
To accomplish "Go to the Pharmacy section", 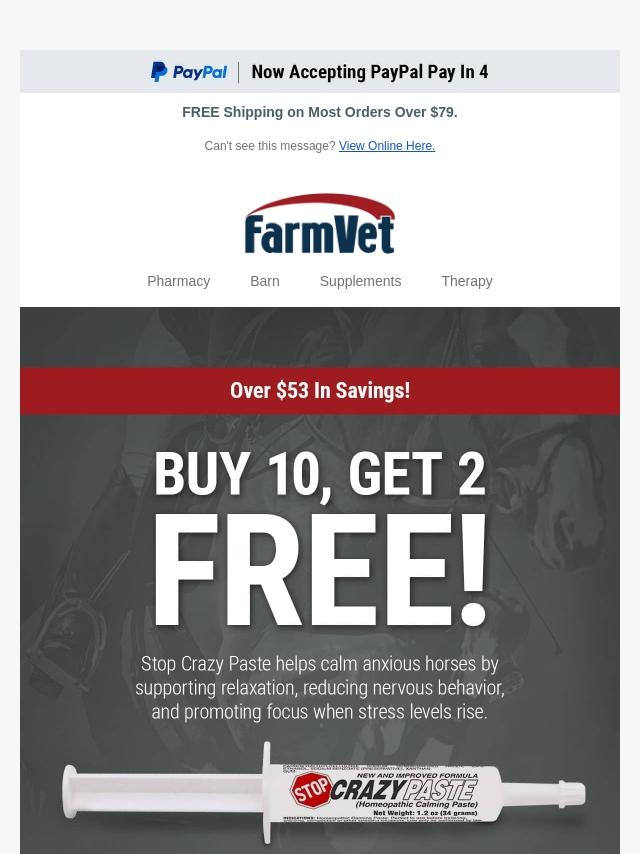I will tap(178, 281).
